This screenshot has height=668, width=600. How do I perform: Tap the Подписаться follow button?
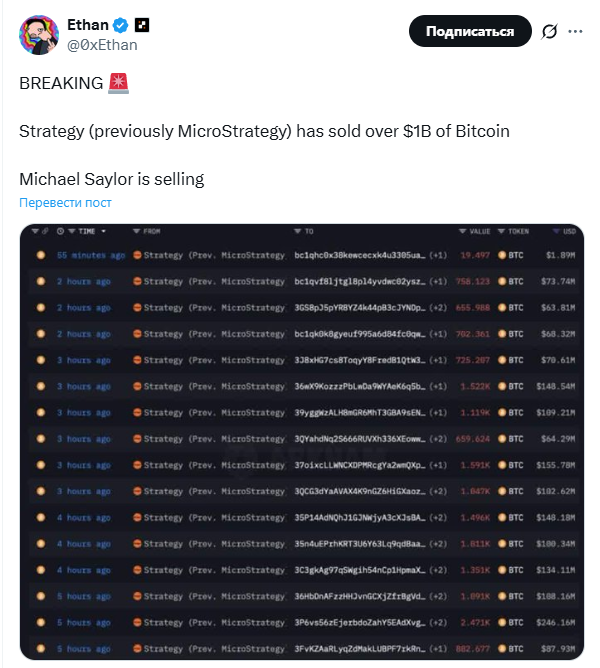469,31
